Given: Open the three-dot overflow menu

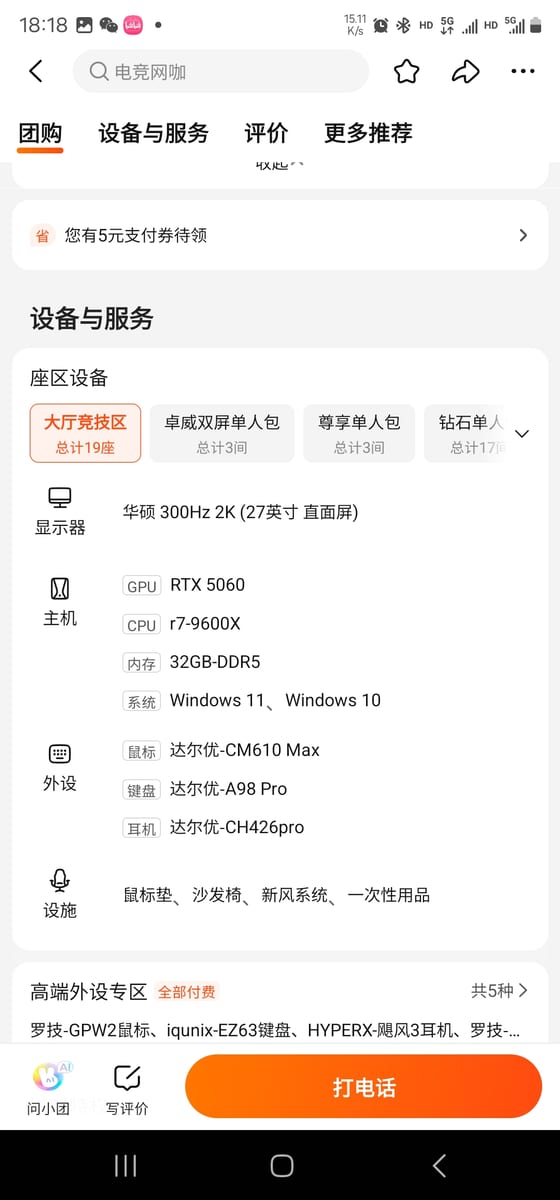Looking at the screenshot, I should [523, 71].
